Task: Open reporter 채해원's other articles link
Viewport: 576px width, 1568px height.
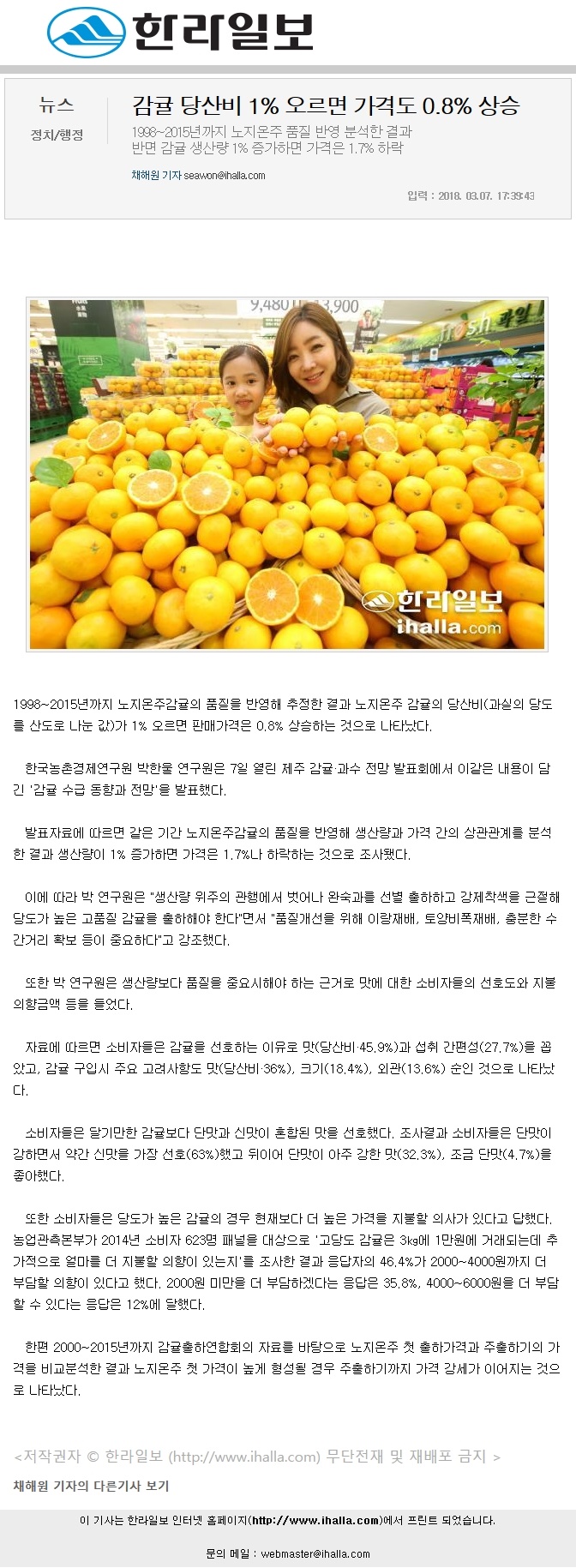Action: tap(91, 1486)
